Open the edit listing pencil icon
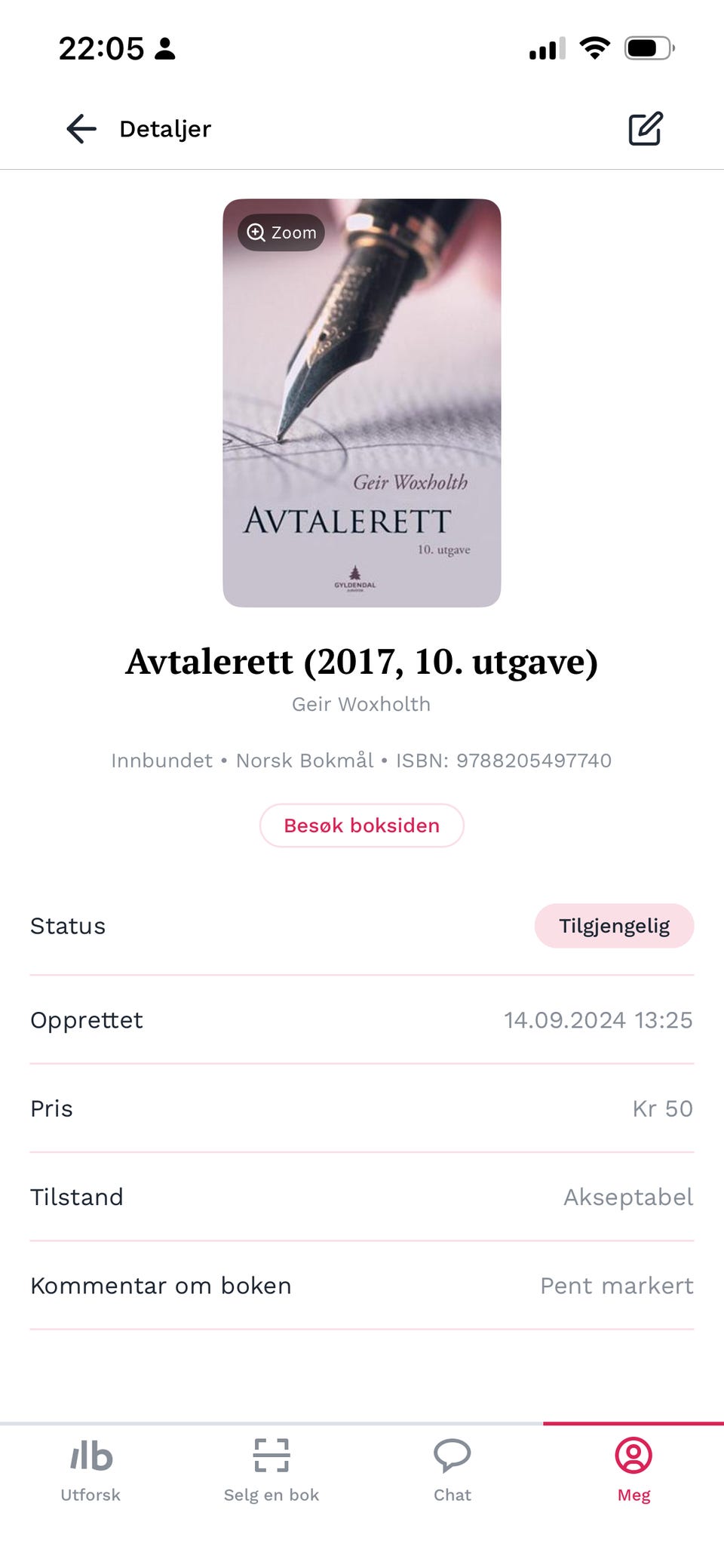 645,128
